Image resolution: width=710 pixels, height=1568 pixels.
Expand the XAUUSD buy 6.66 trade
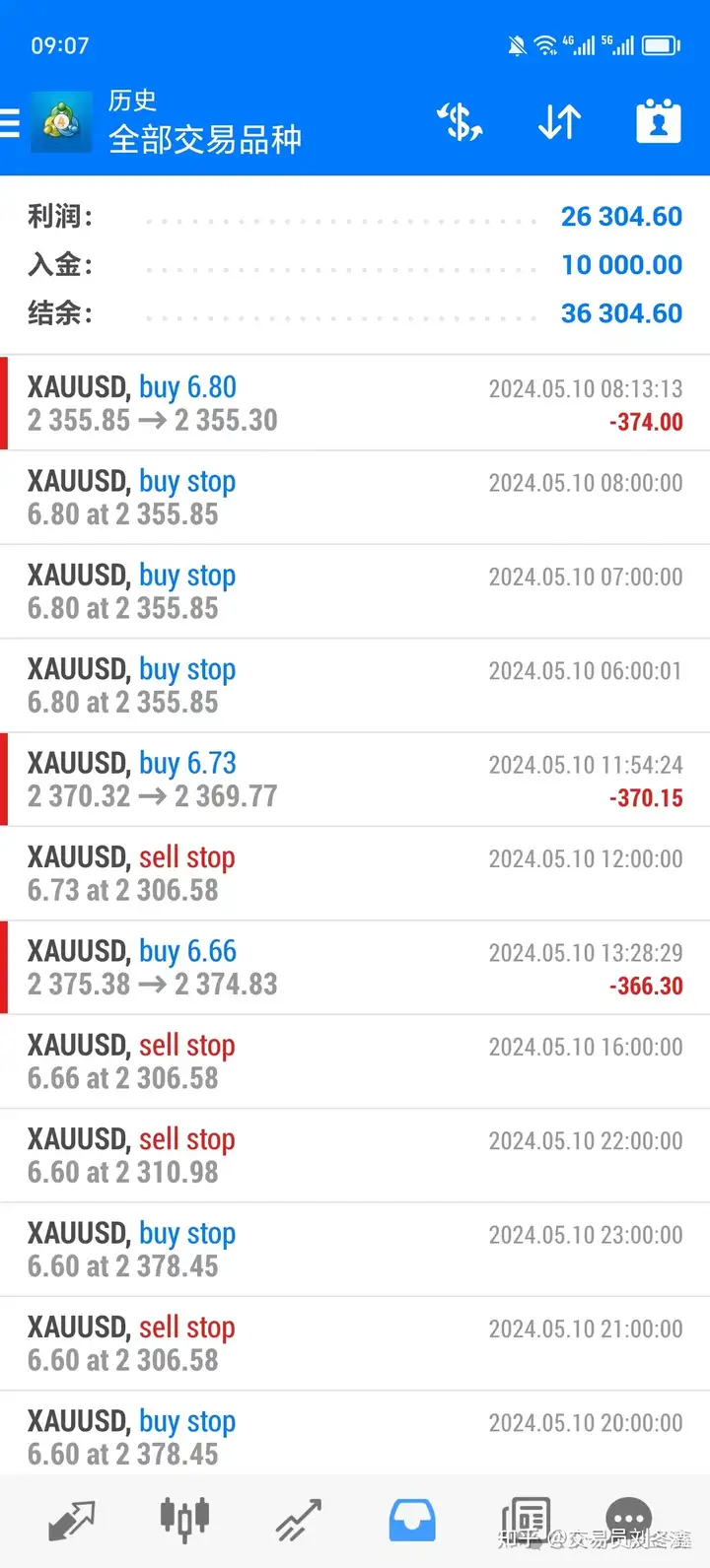pos(355,968)
